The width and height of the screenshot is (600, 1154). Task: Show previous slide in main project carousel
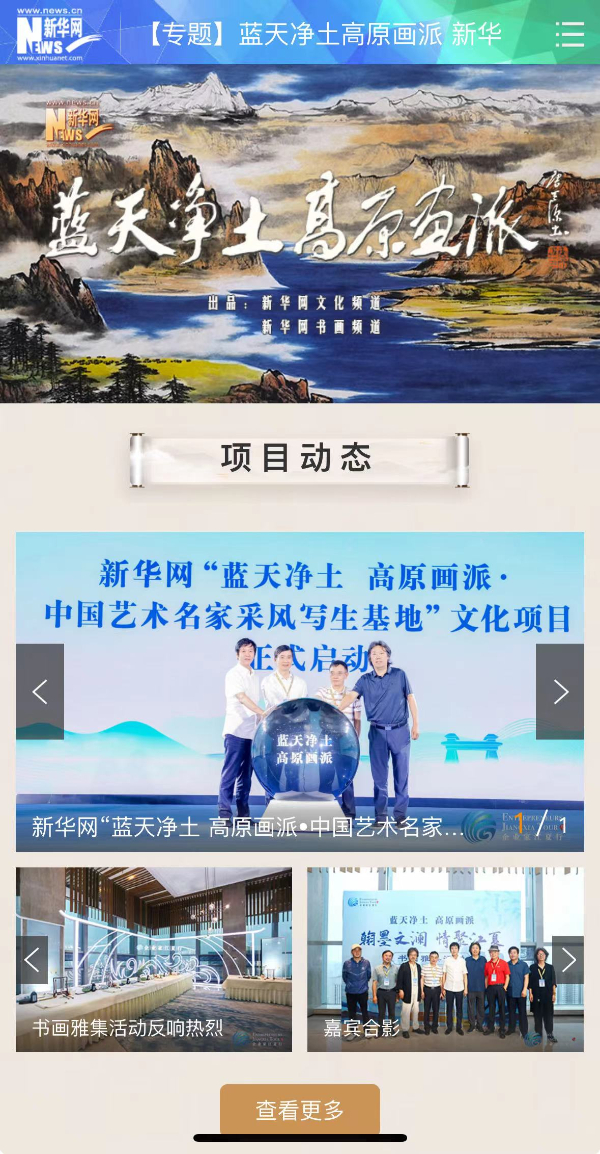click(40, 691)
